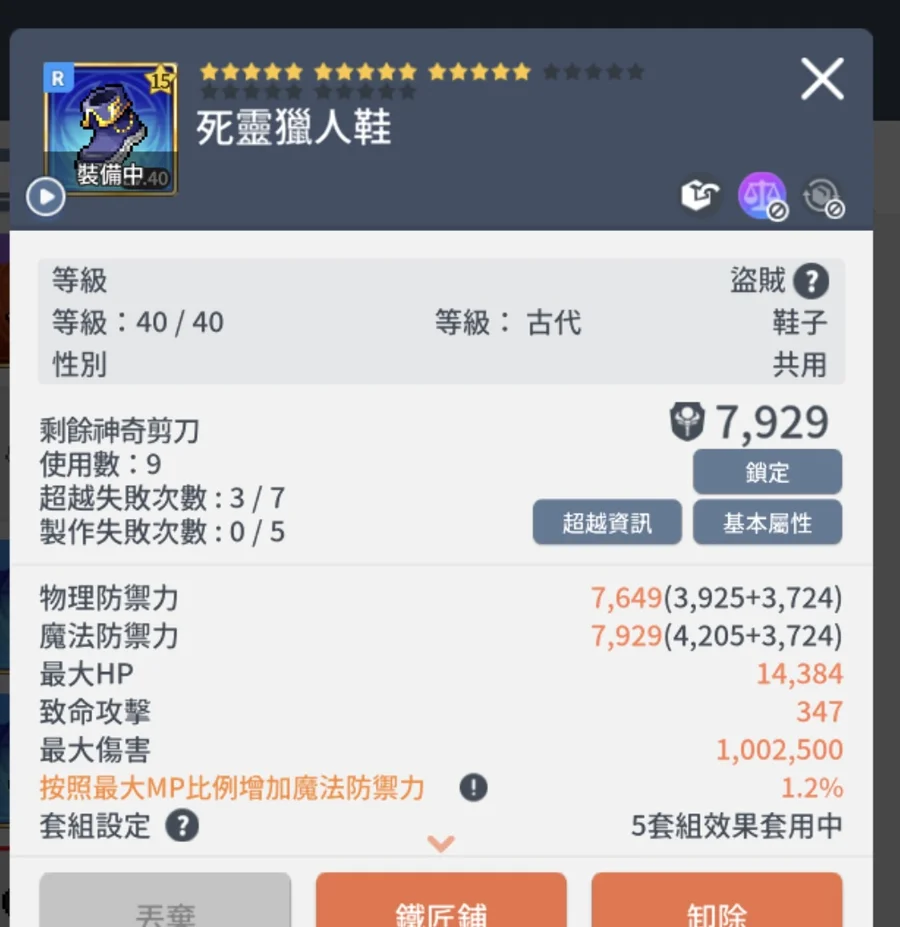Tap the cube icon in the header
Image resolution: width=900 pixels, height=927 pixels.
(x=700, y=196)
